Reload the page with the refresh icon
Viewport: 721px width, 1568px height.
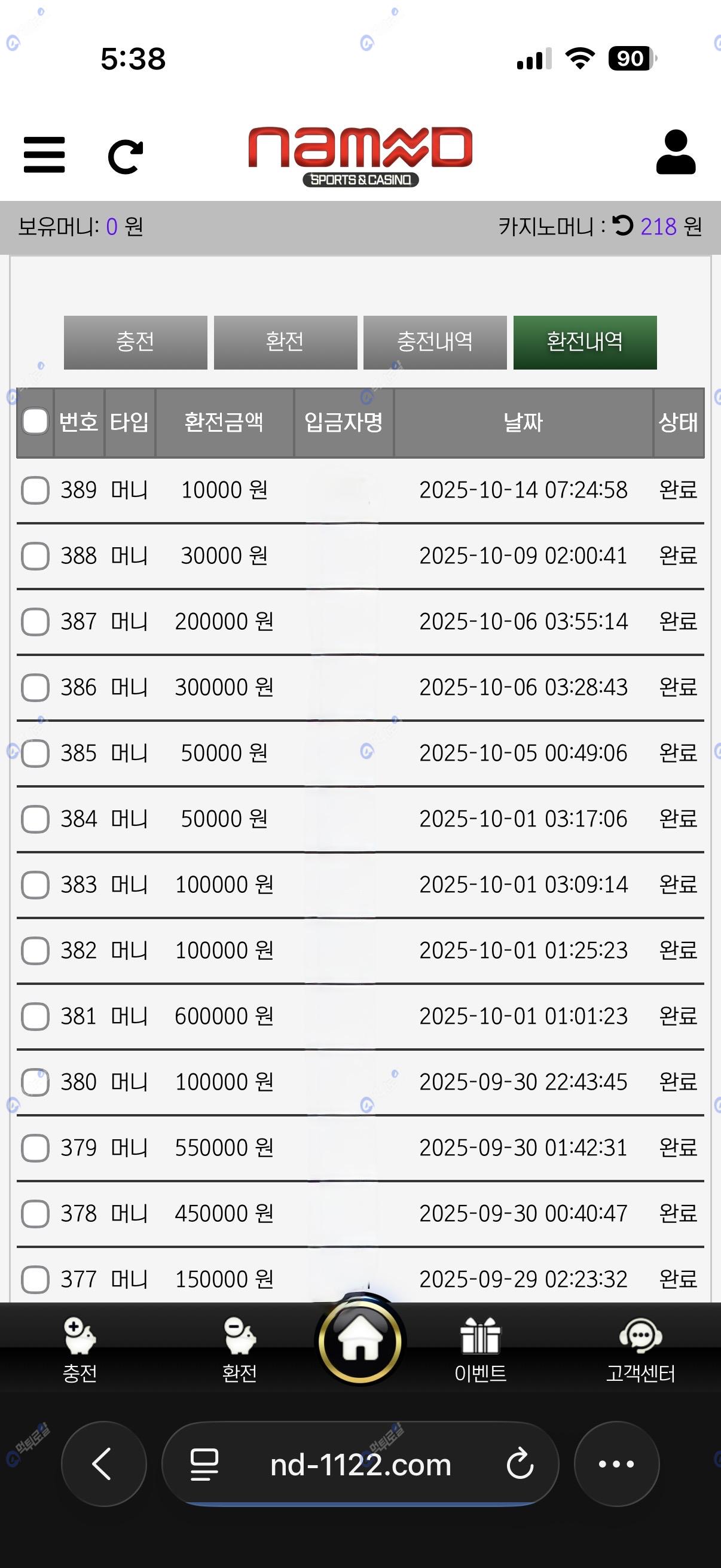click(126, 157)
